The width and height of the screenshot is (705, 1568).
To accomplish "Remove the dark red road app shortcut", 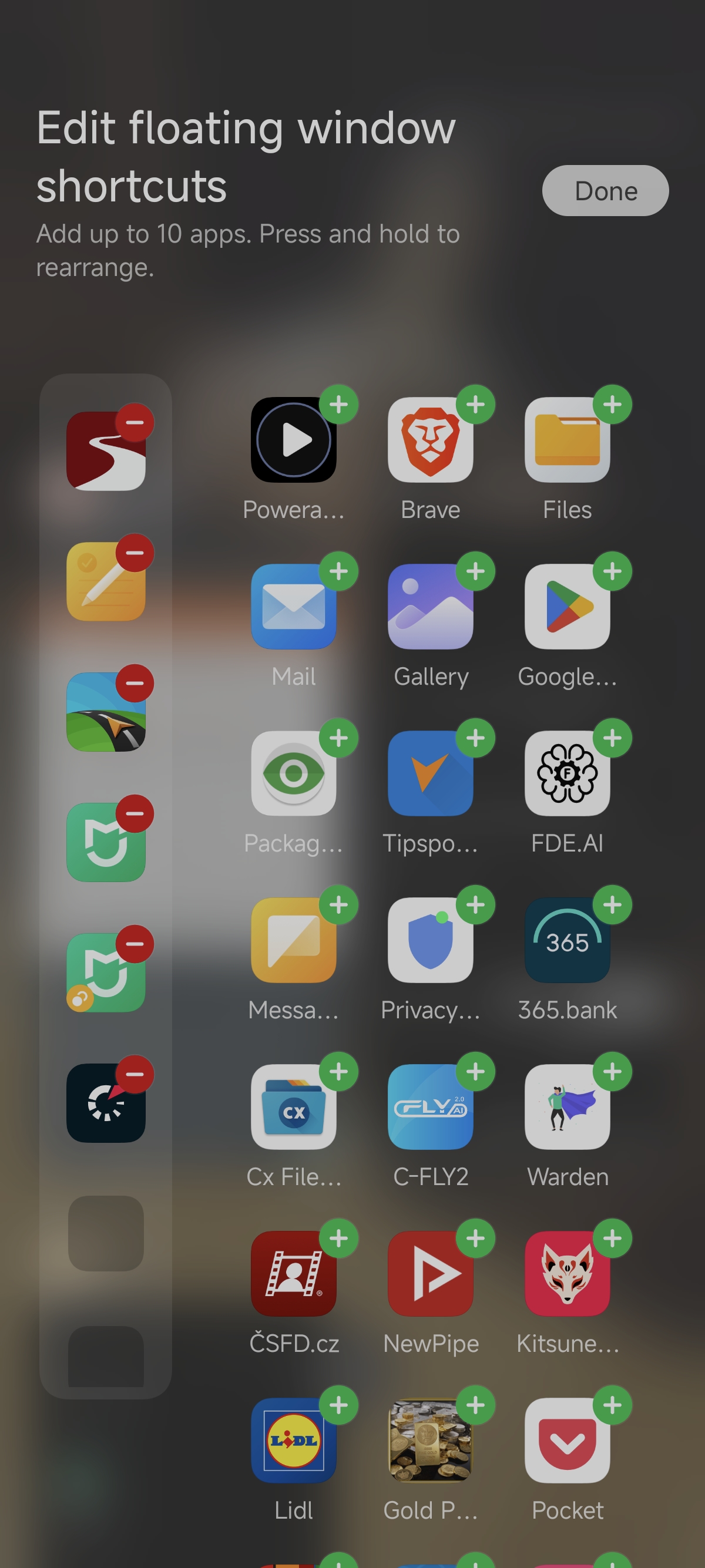I will pos(135,422).
